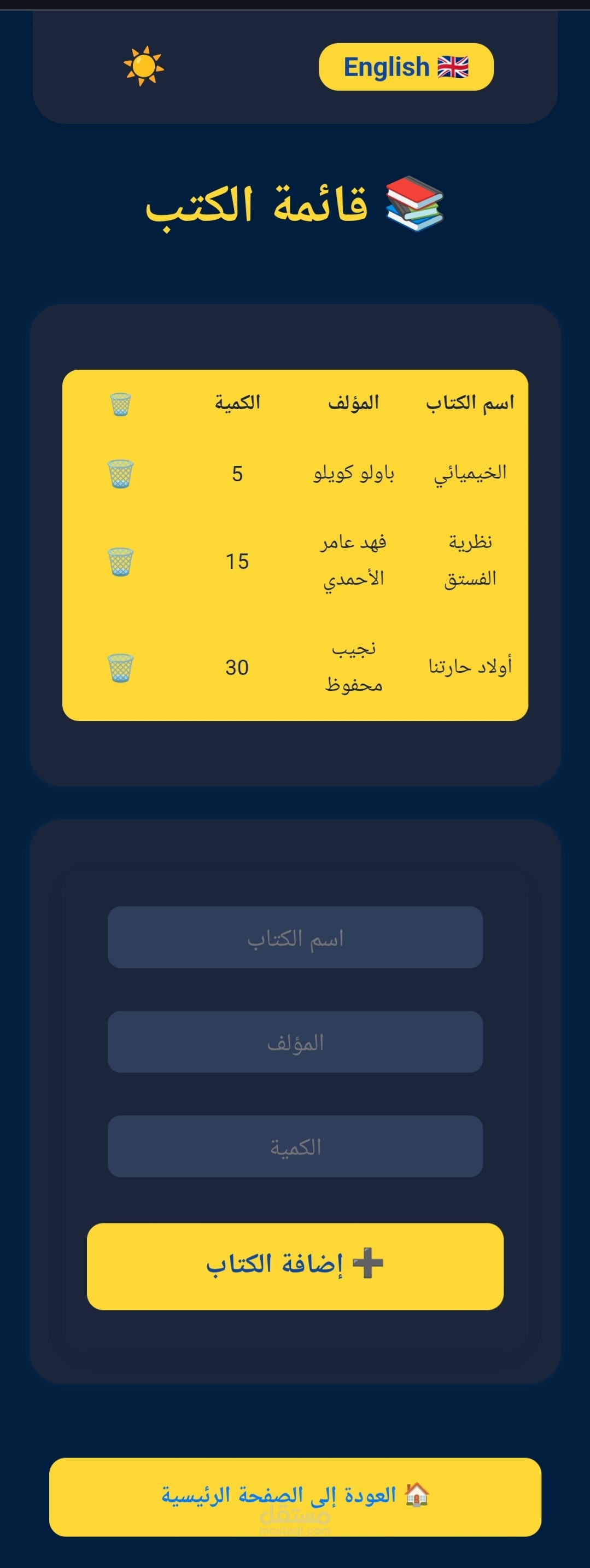Focus the المؤلف input field
This screenshot has width=590, height=1568.
295,1042
